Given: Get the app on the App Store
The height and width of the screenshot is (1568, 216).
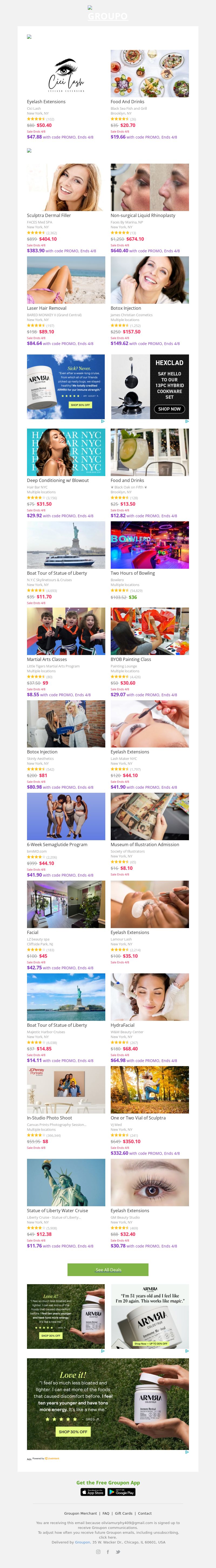Looking at the screenshot, I should (x=93, y=1492).
